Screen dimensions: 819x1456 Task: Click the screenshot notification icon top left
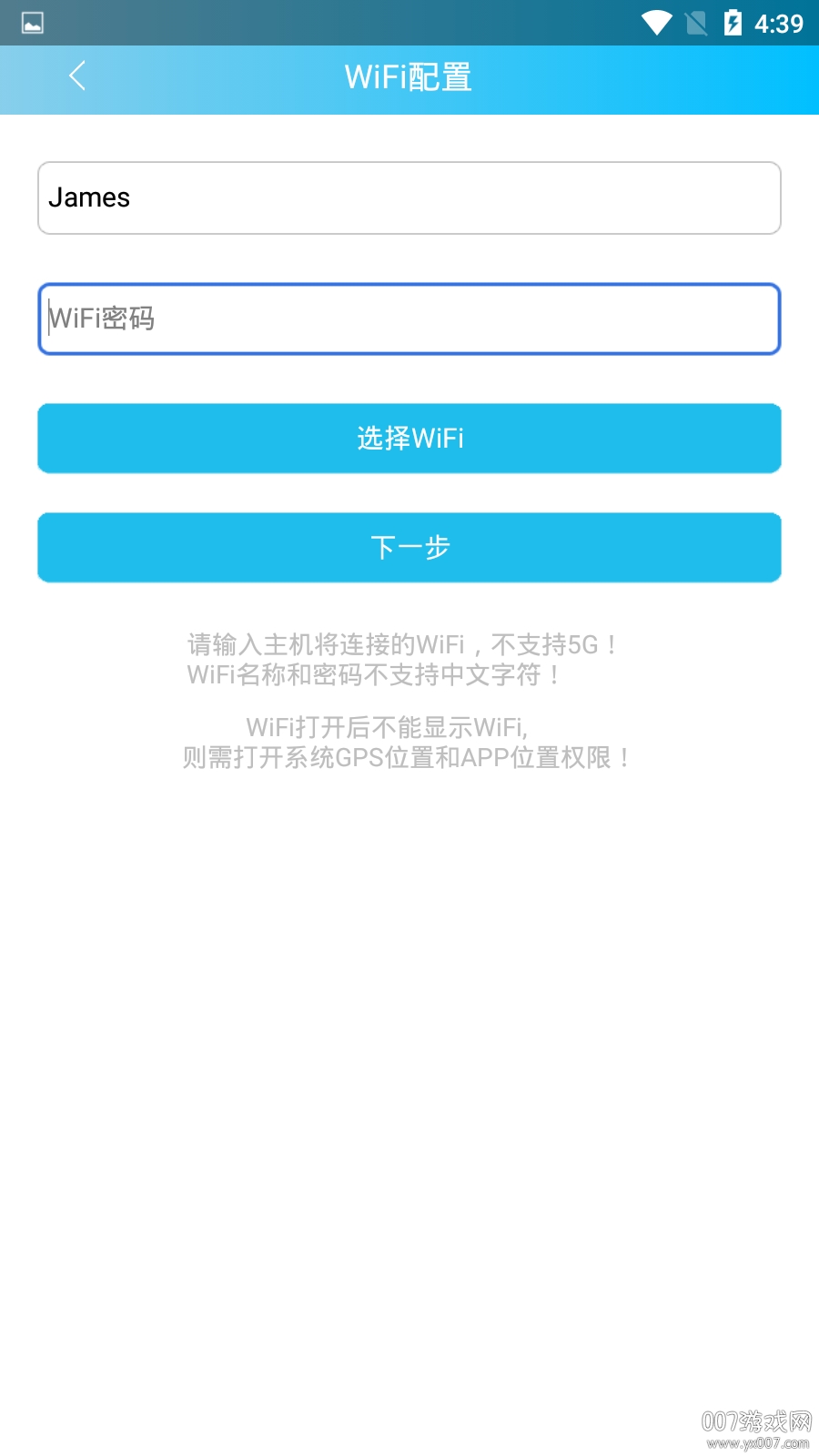(34, 23)
